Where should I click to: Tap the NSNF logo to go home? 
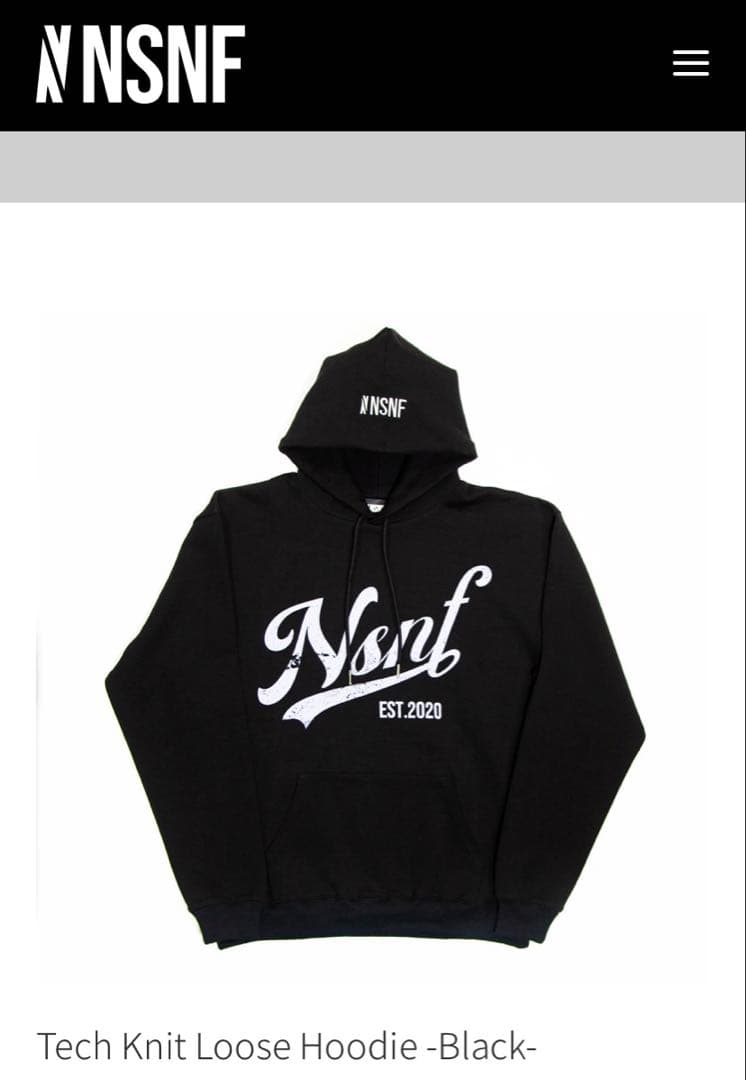[140, 65]
